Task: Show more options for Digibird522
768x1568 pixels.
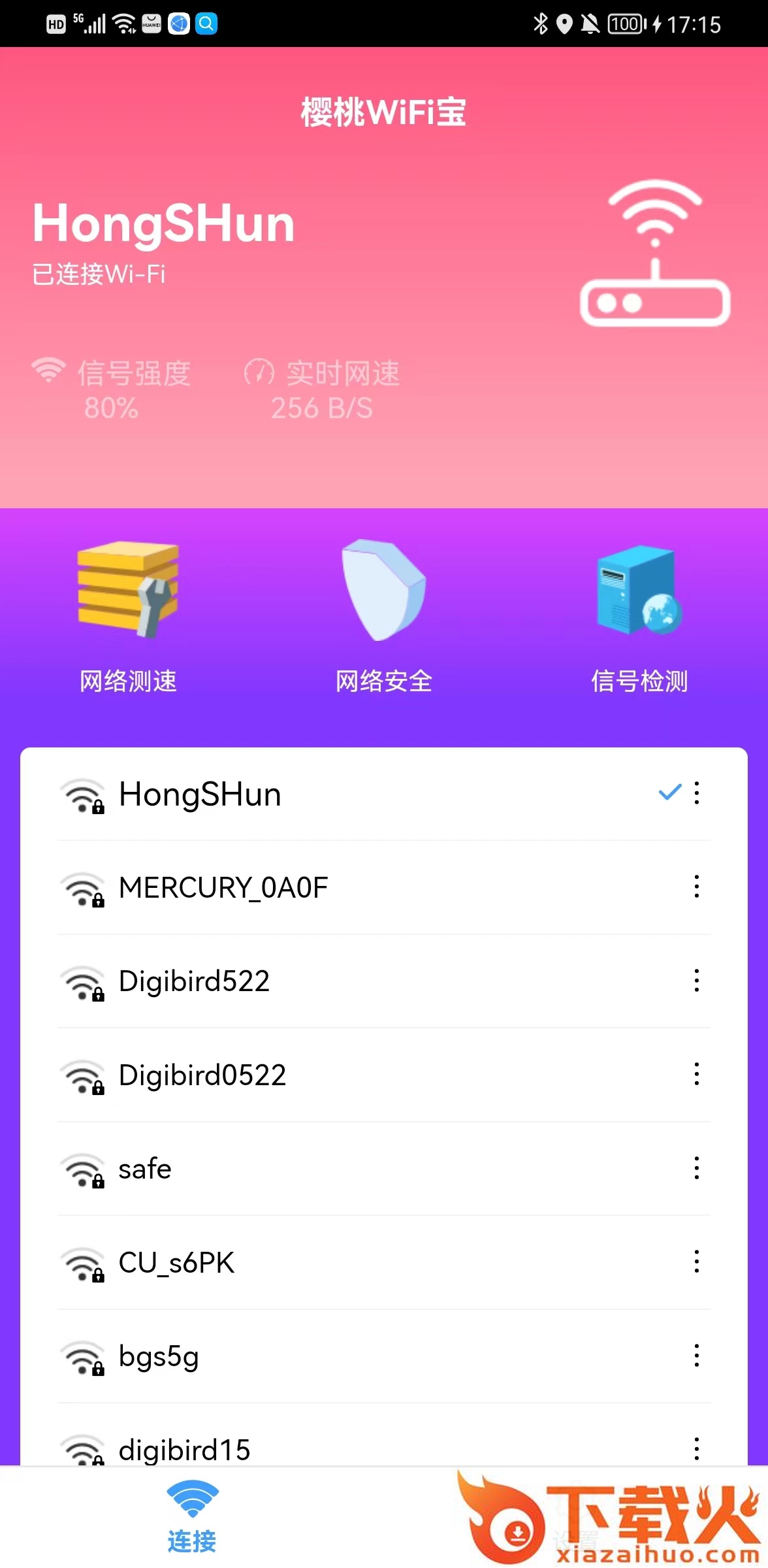Action: pyautogui.click(x=697, y=981)
